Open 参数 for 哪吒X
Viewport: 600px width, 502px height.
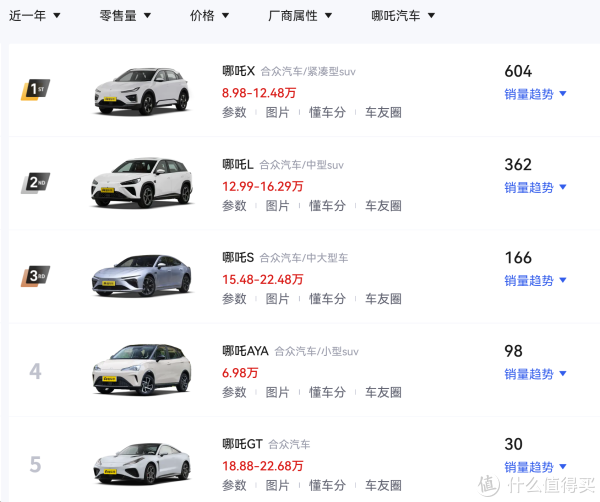(234, 113)
